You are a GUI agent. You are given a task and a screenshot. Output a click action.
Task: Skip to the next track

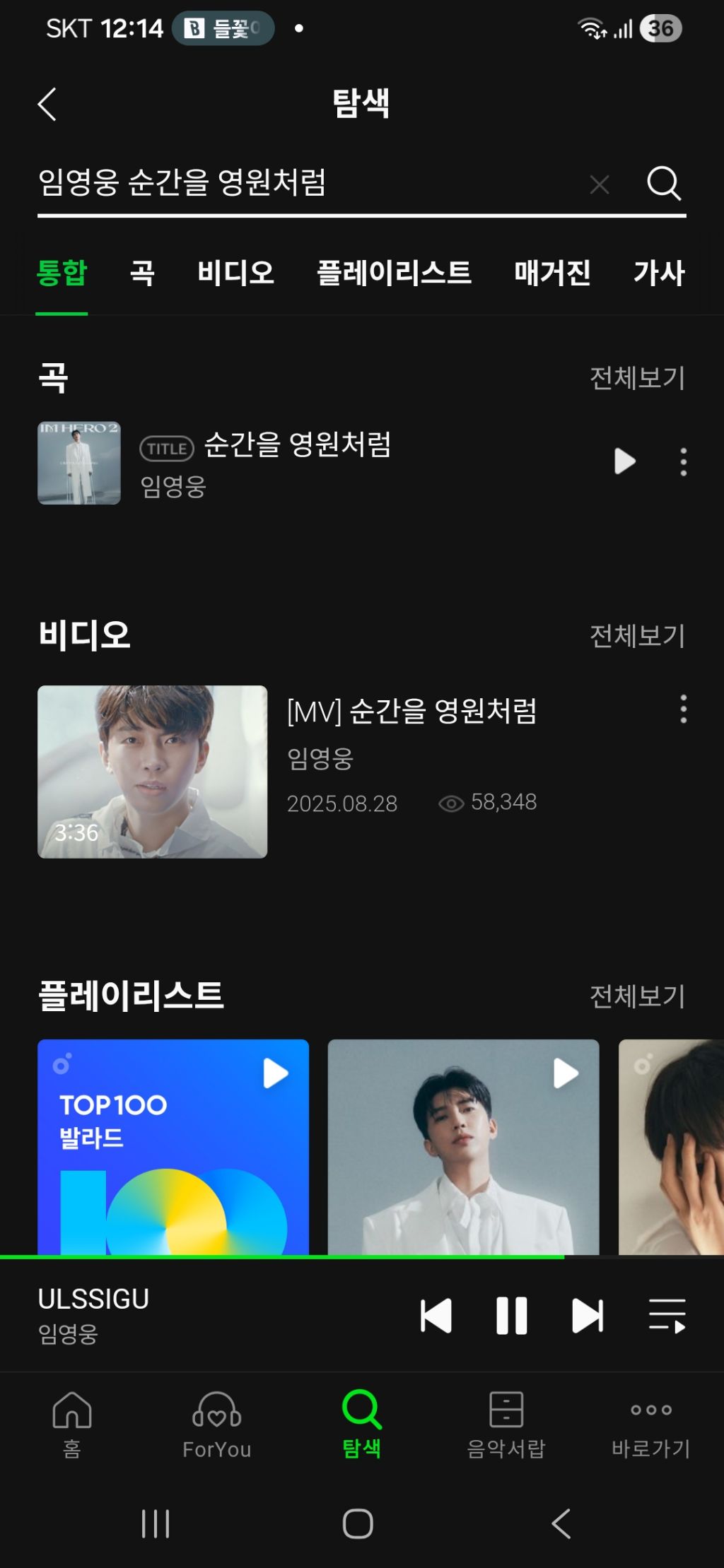[588, 1316]
